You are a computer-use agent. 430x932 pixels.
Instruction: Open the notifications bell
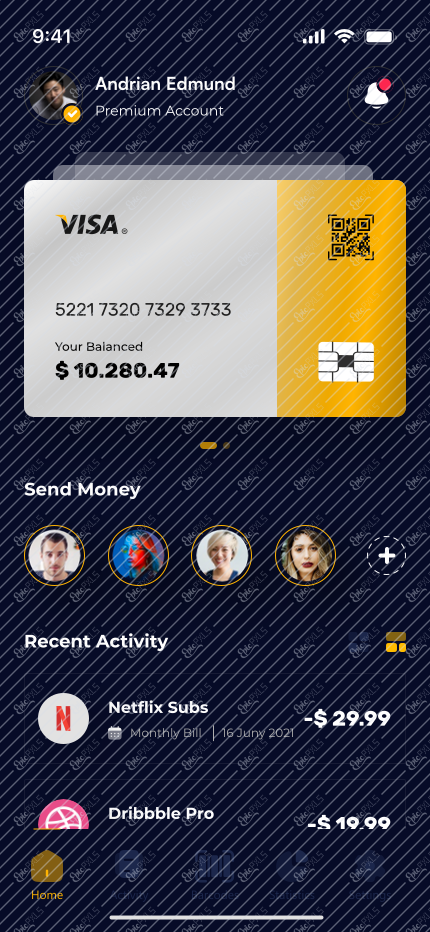pyautogui.click(x=376, y=95)
